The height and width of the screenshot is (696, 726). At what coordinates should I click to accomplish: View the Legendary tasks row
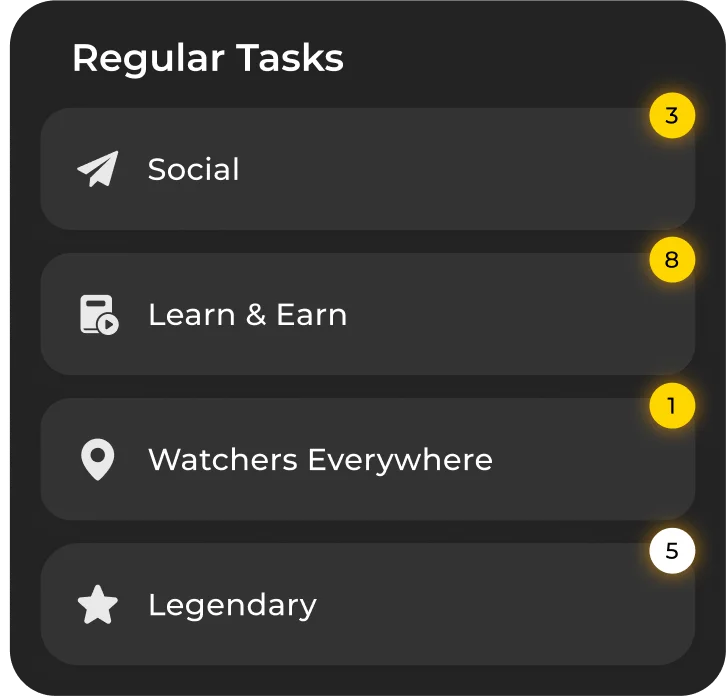367,605
